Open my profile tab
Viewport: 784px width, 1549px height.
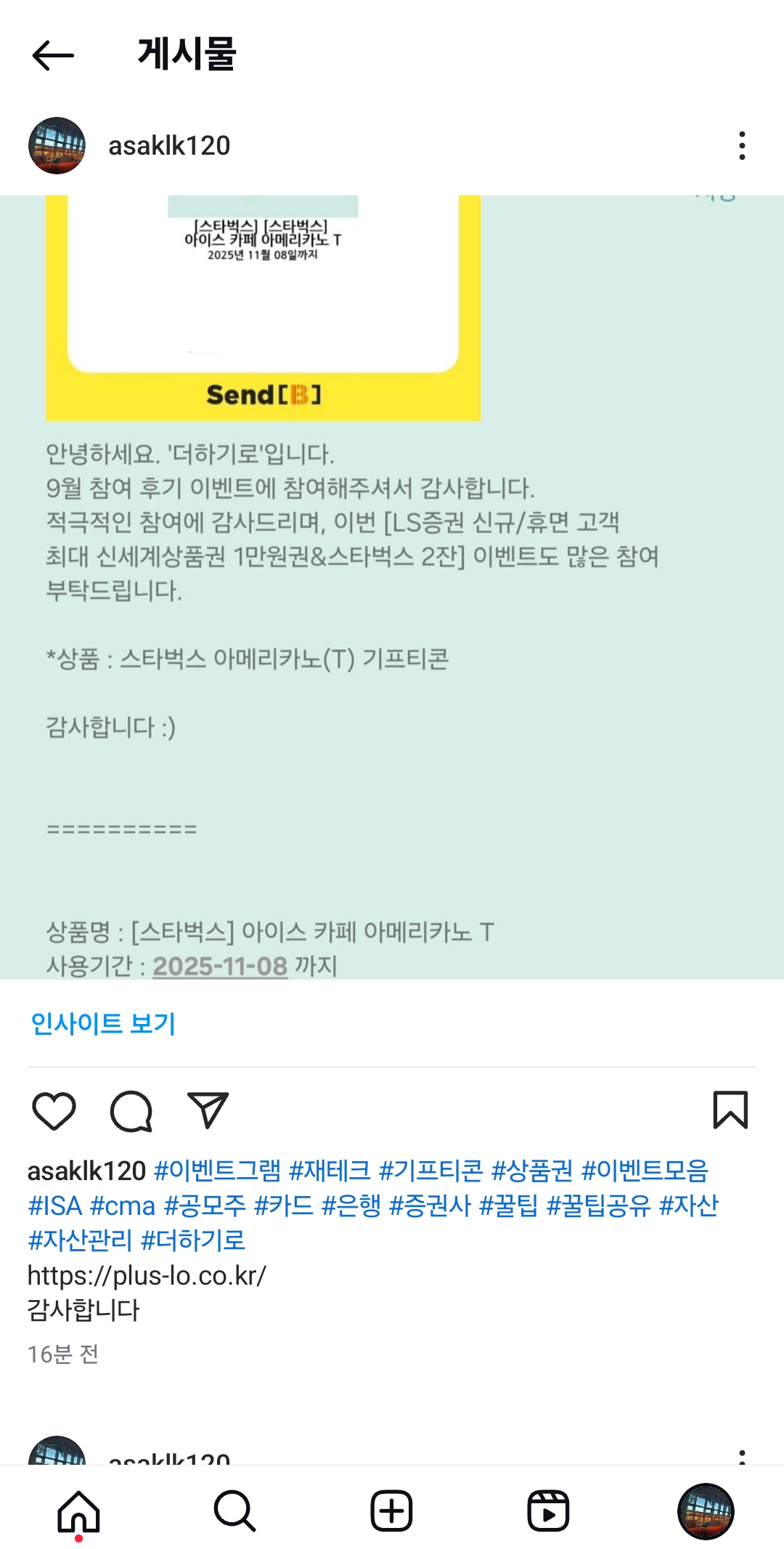705,1511
